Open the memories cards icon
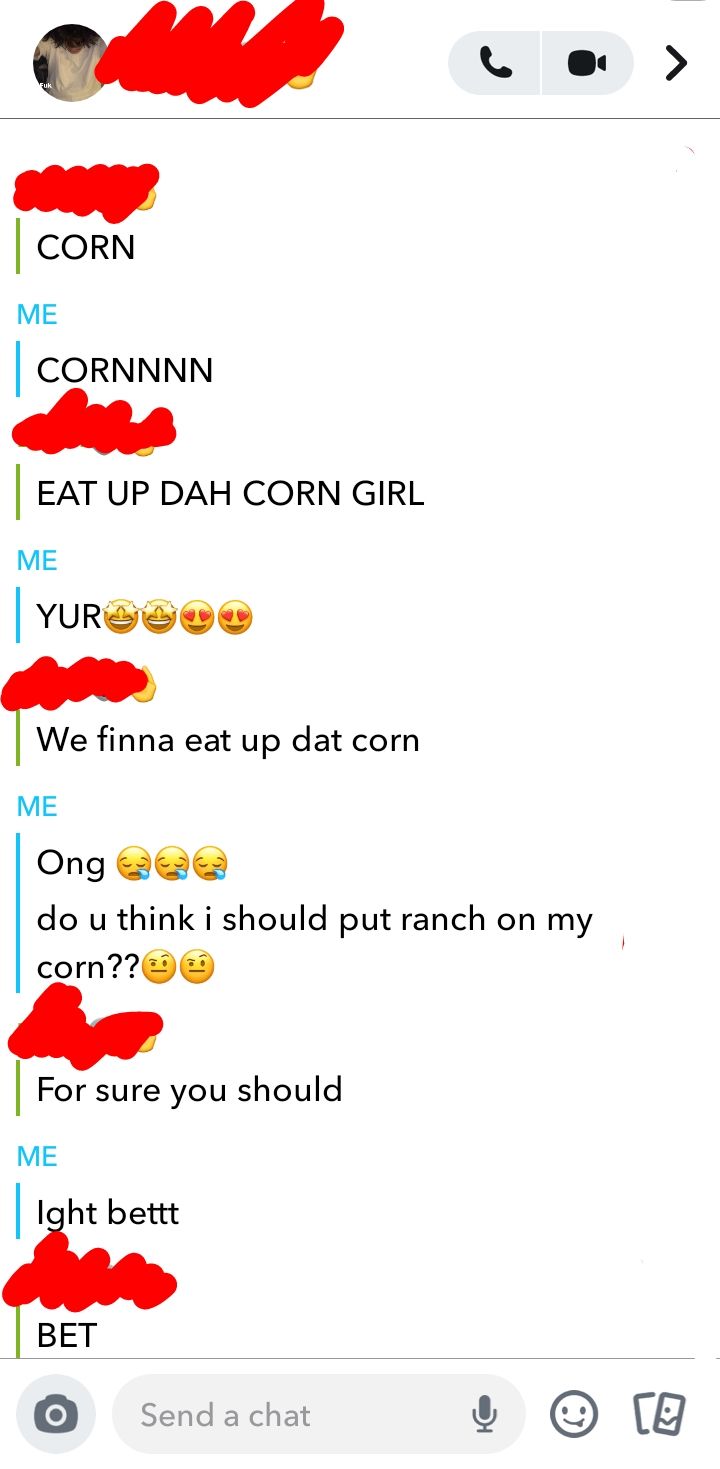This screenshot has width=720, height=1469. point(660,1414)
